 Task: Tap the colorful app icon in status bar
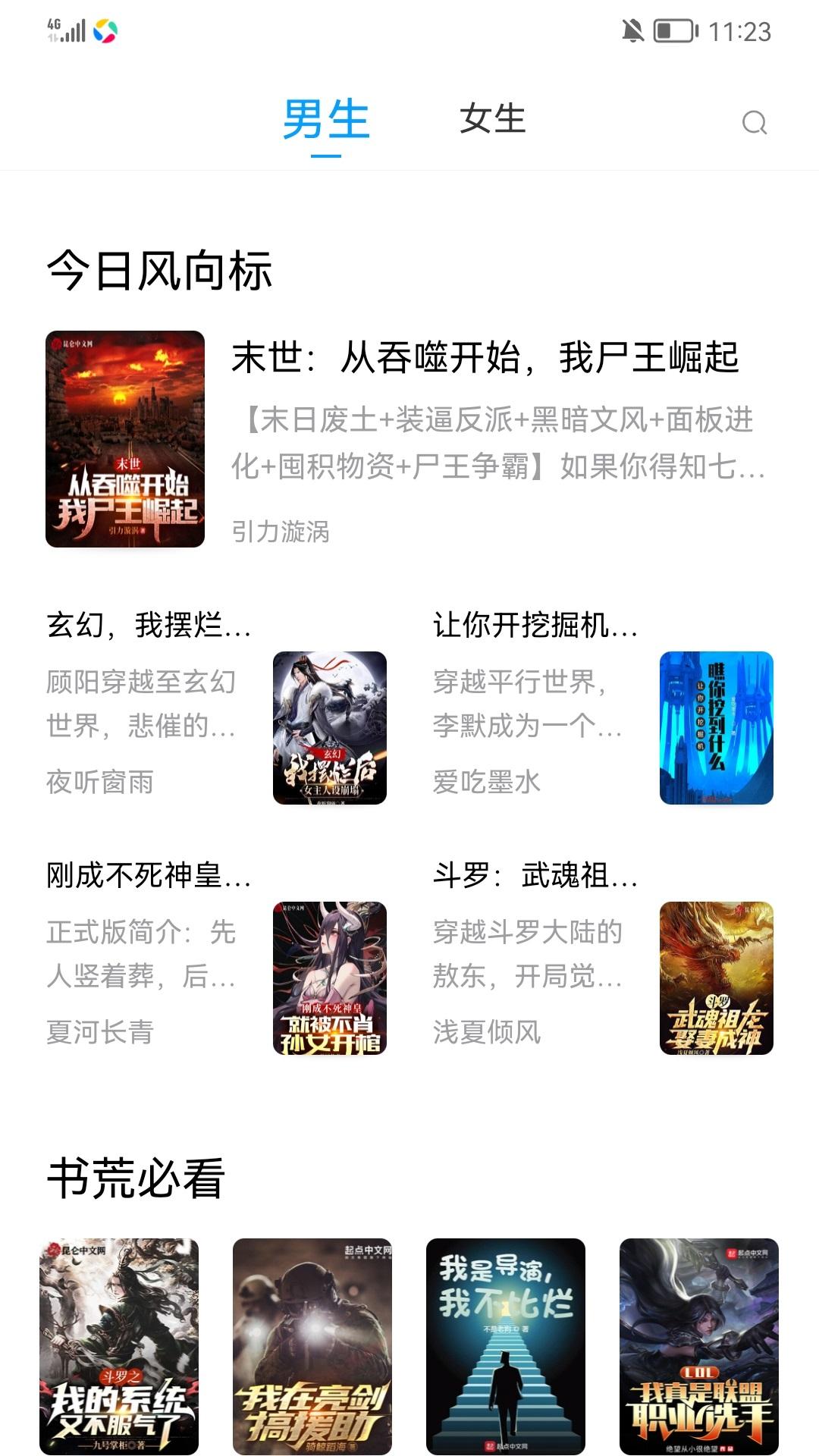coord(105,29)
